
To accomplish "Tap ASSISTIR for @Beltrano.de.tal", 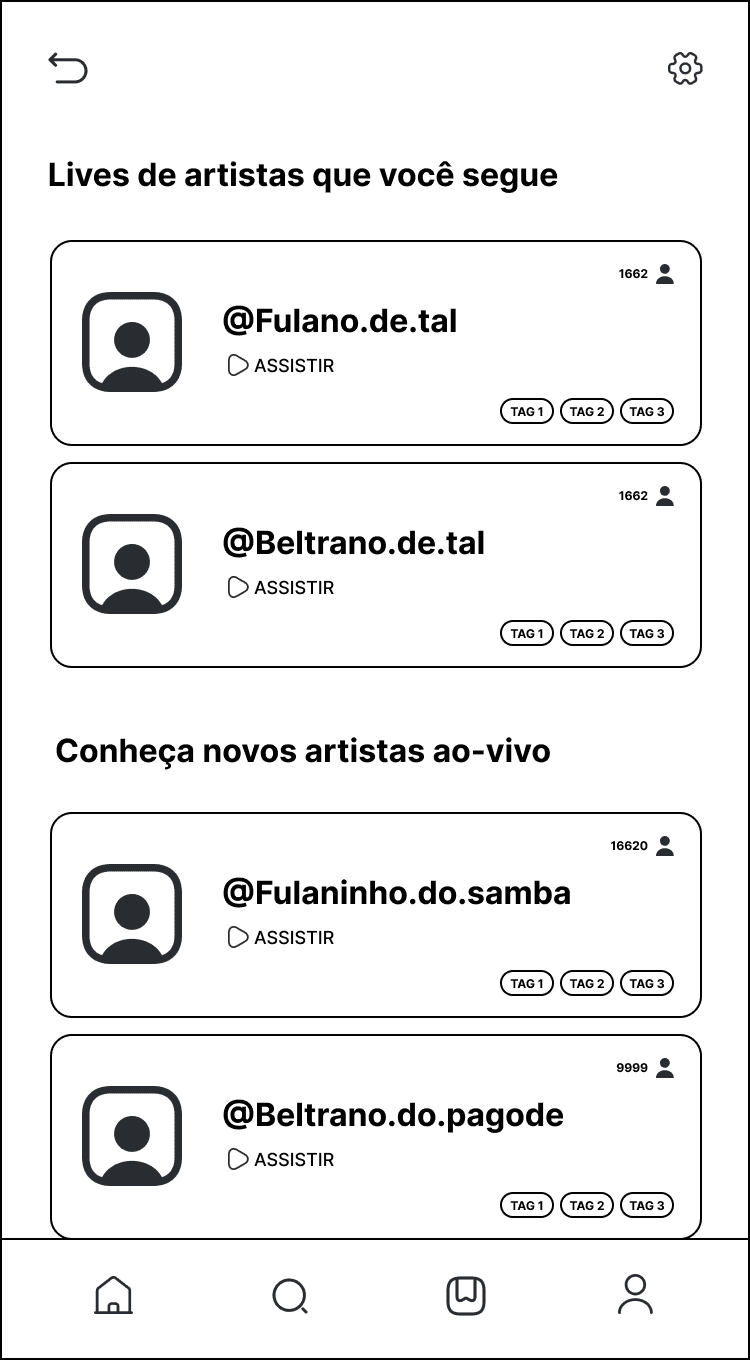I will [x=281, y=588].
